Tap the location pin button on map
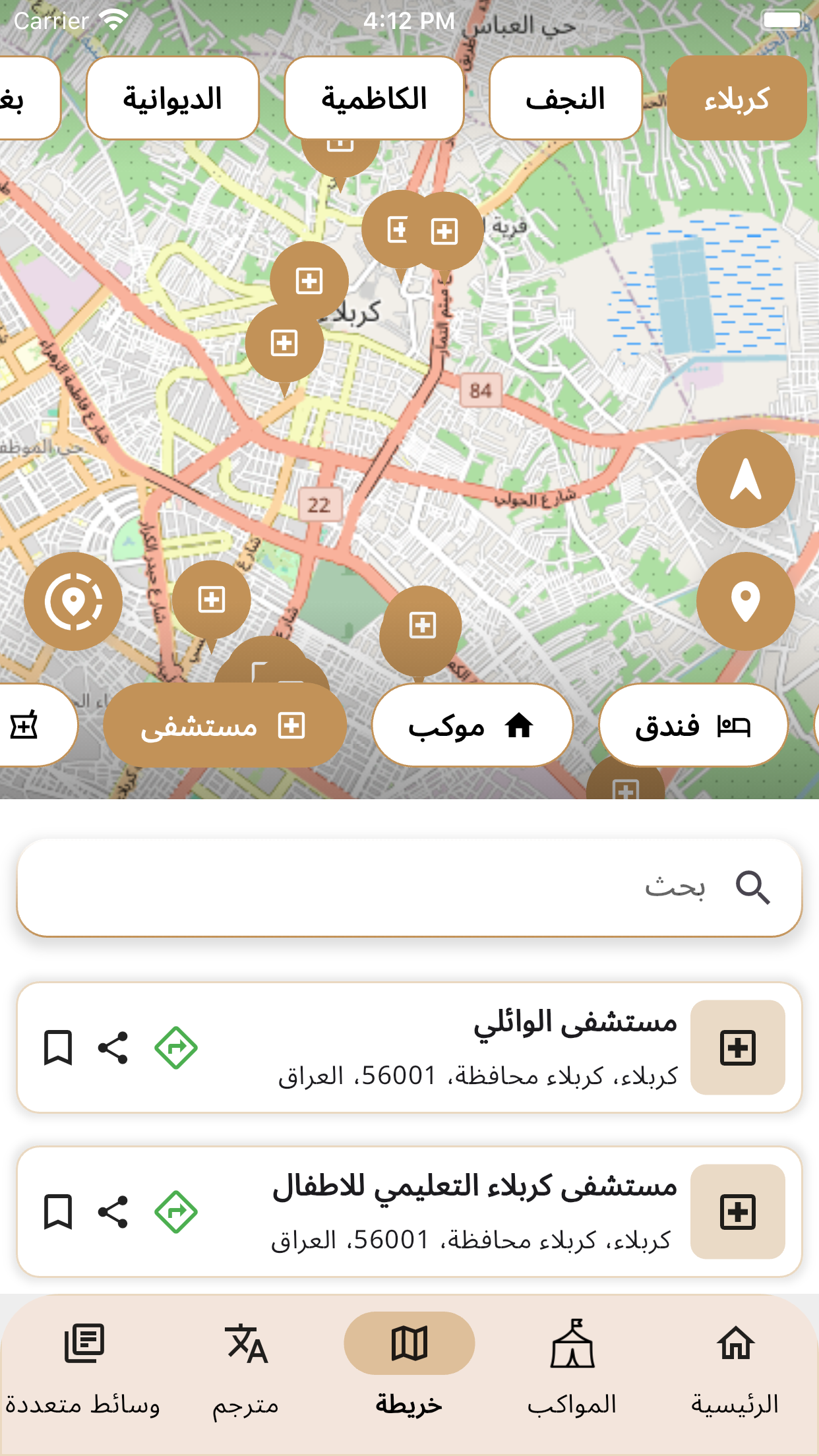Image resolution: width=819 pixels, height=1456 pixels. coord(746,601)
